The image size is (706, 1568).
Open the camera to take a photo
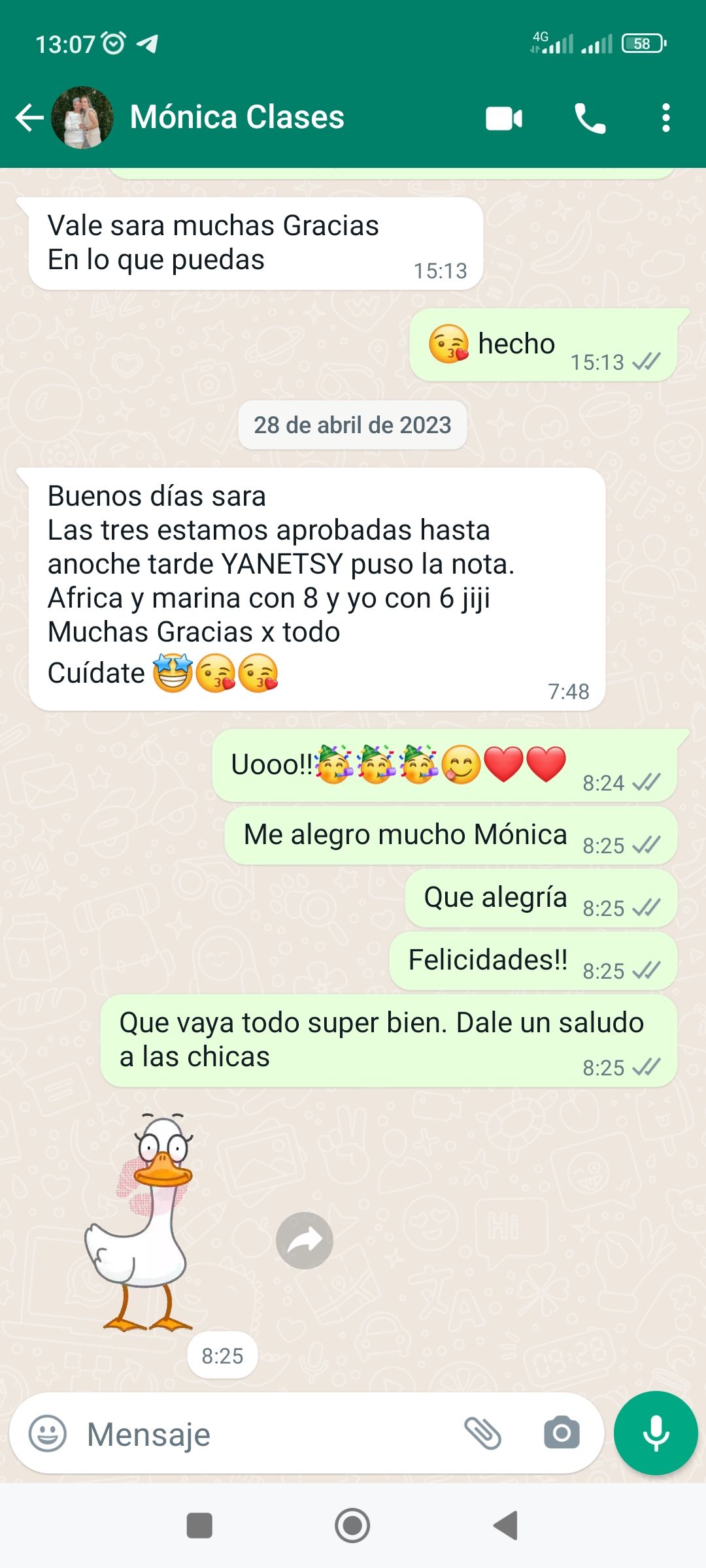pyautogui.click(x=562, y=1434)
